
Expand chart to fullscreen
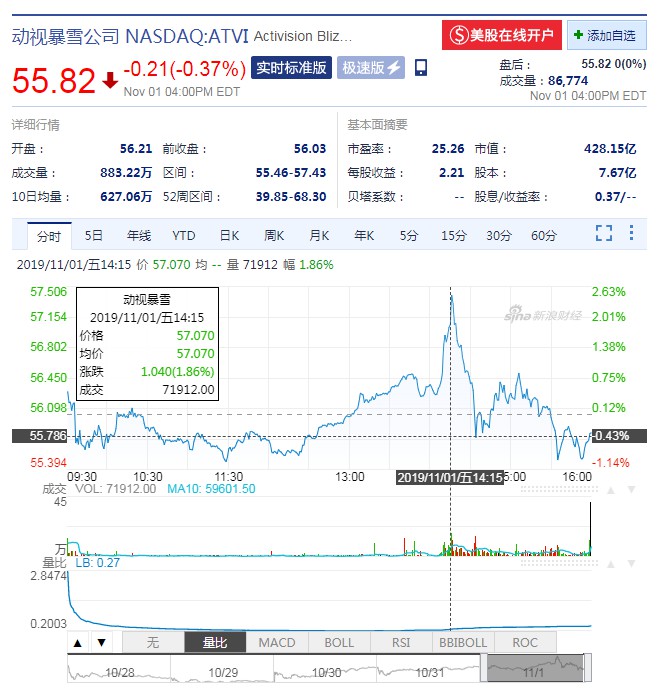click(x=604, y=234)
